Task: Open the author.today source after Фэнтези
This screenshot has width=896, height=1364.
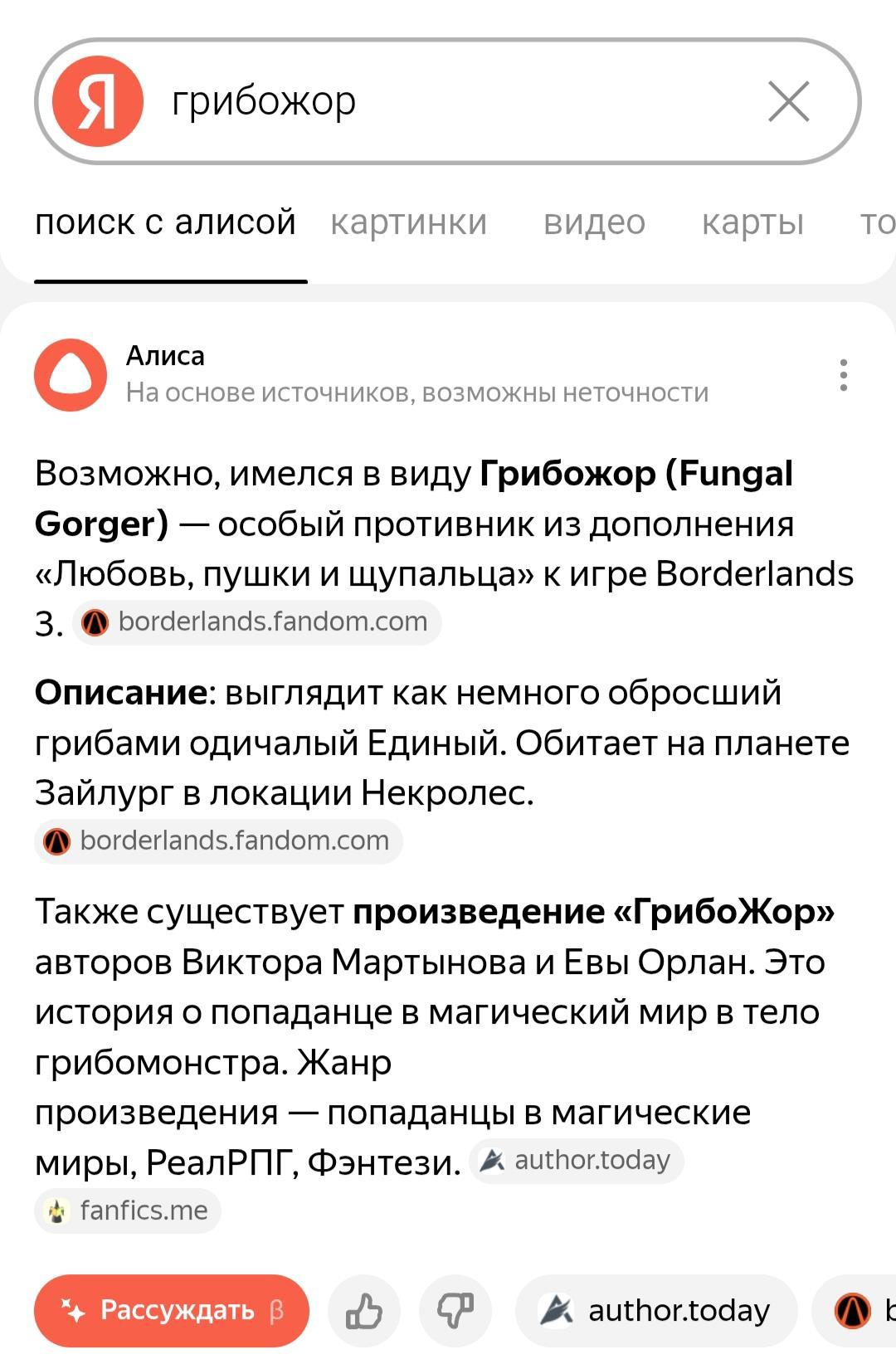Action: coord(577,1161)
